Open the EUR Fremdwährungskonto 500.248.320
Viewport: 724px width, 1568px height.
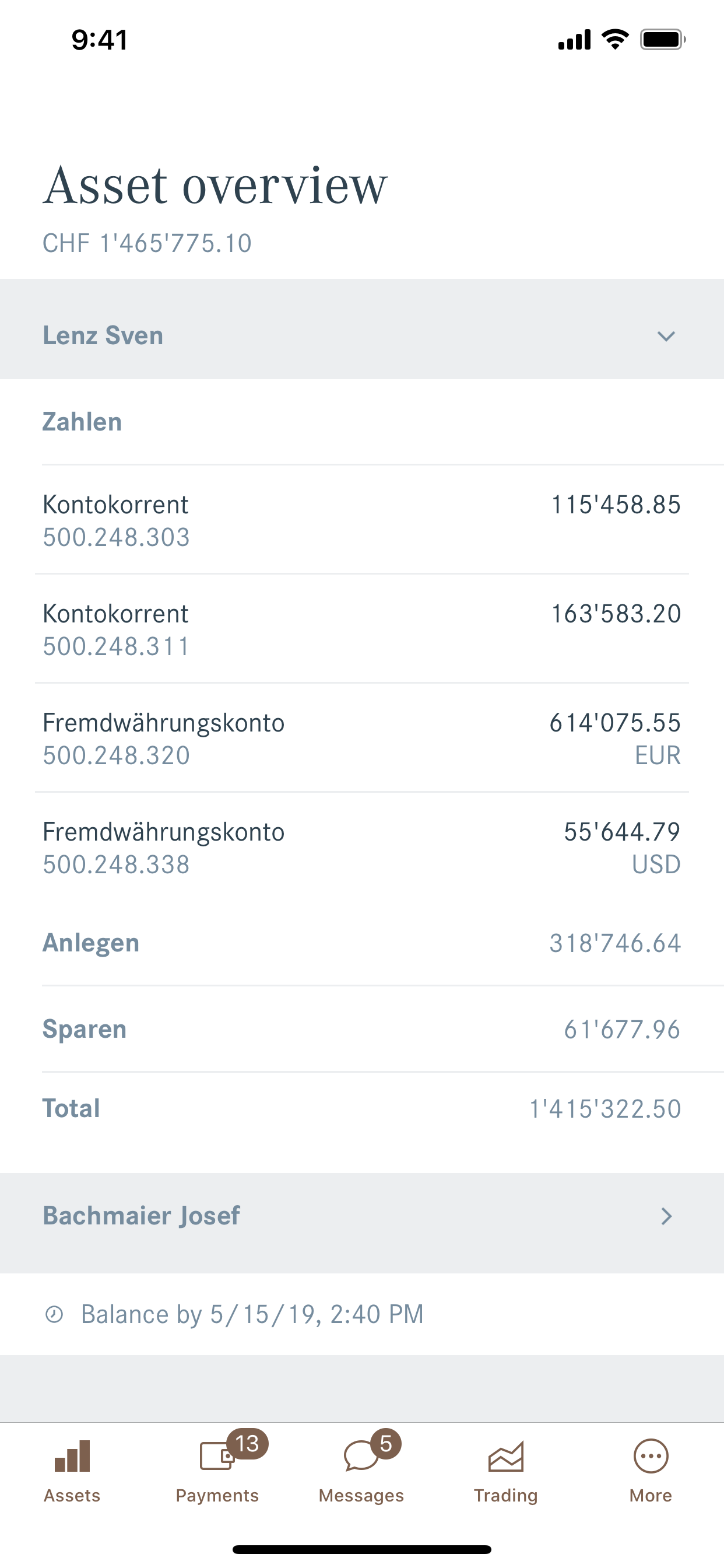362,738
